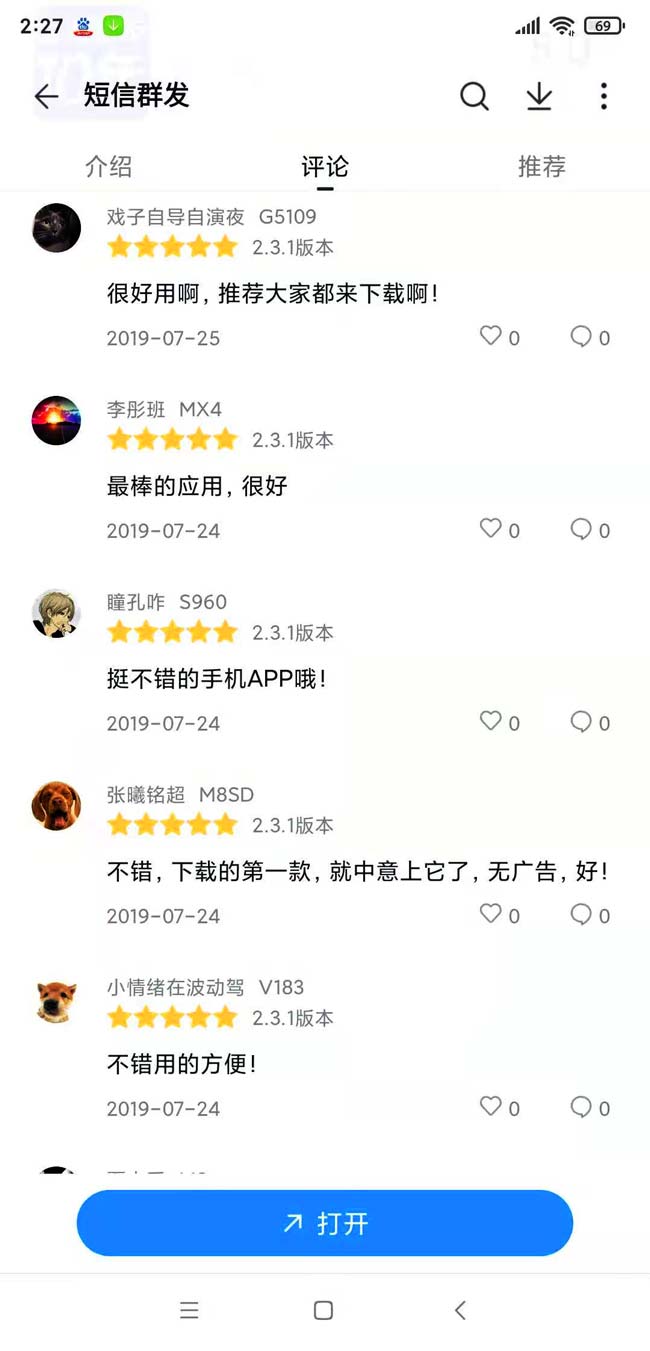650x1351 pixels.
Task: Like the review by 李彤班
Action: tap(491, 530)
